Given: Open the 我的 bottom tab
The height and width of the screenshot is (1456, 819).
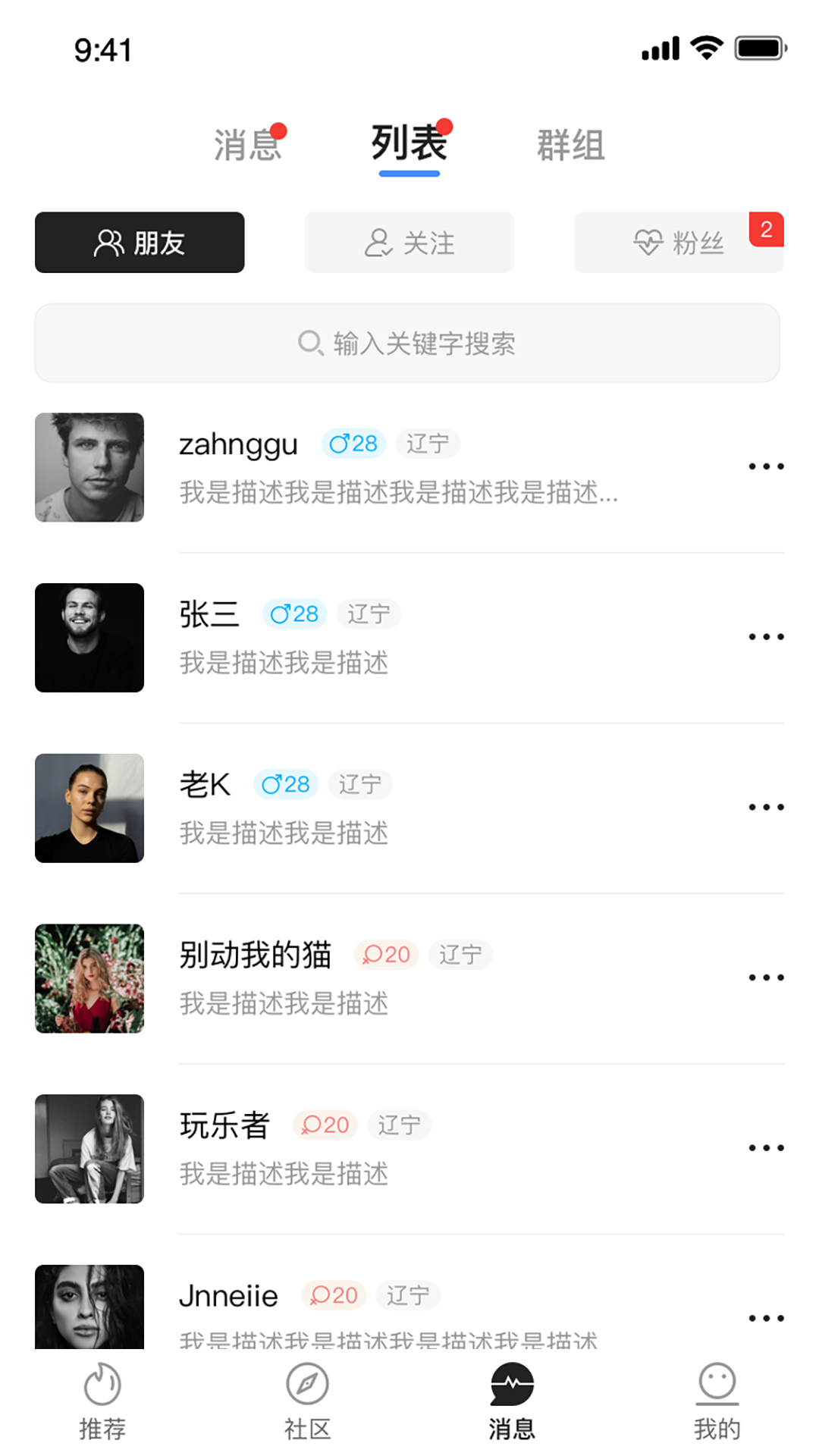Looking at the screenshot, I should click(x=717, y=1401).
